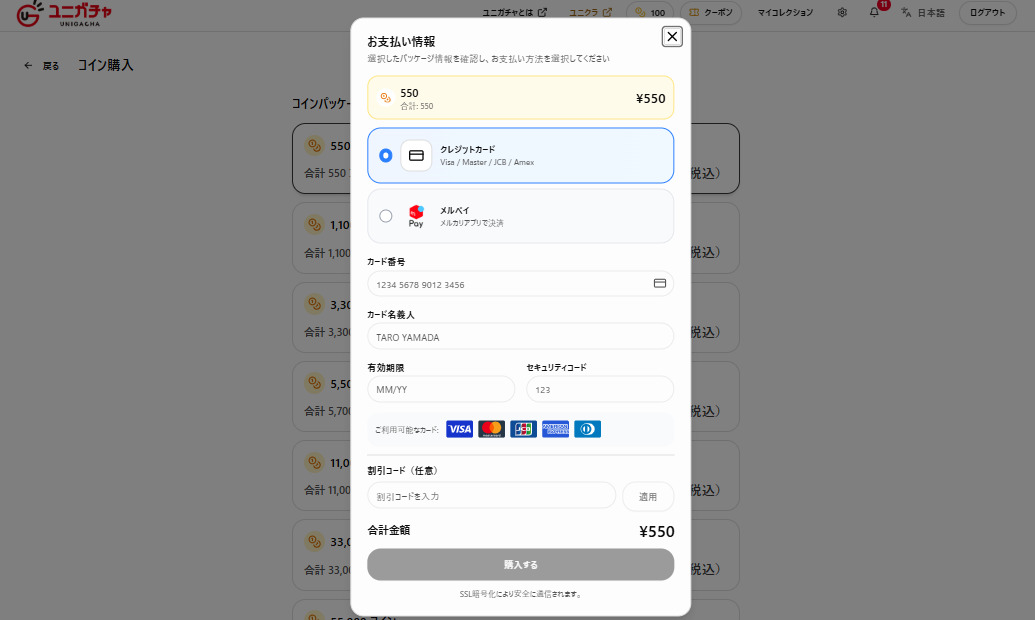The image size is (1035, 620).
Task: Choose Merpay as payment method
Action: [x=520, y=216]
